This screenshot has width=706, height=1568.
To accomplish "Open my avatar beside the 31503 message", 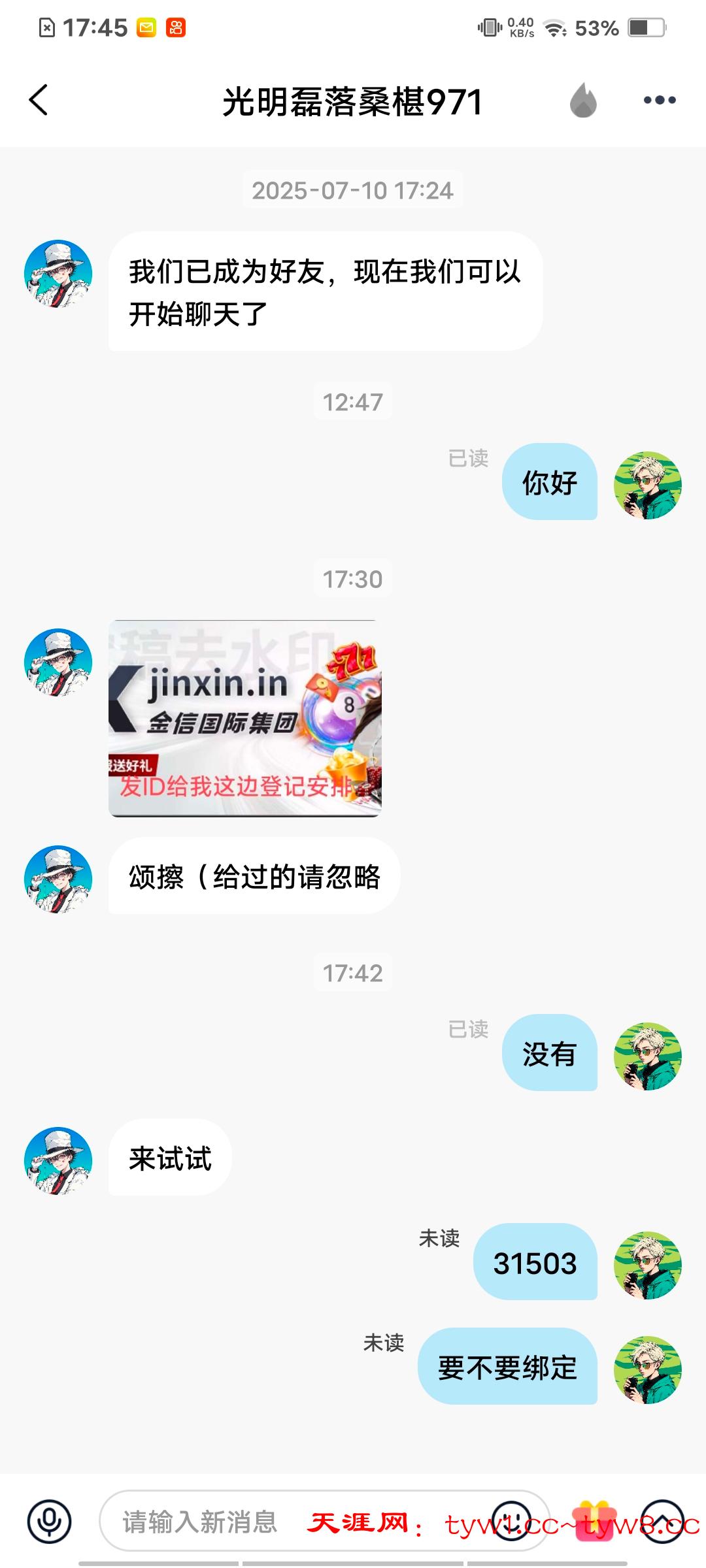I will click(x=647, y=1266).
